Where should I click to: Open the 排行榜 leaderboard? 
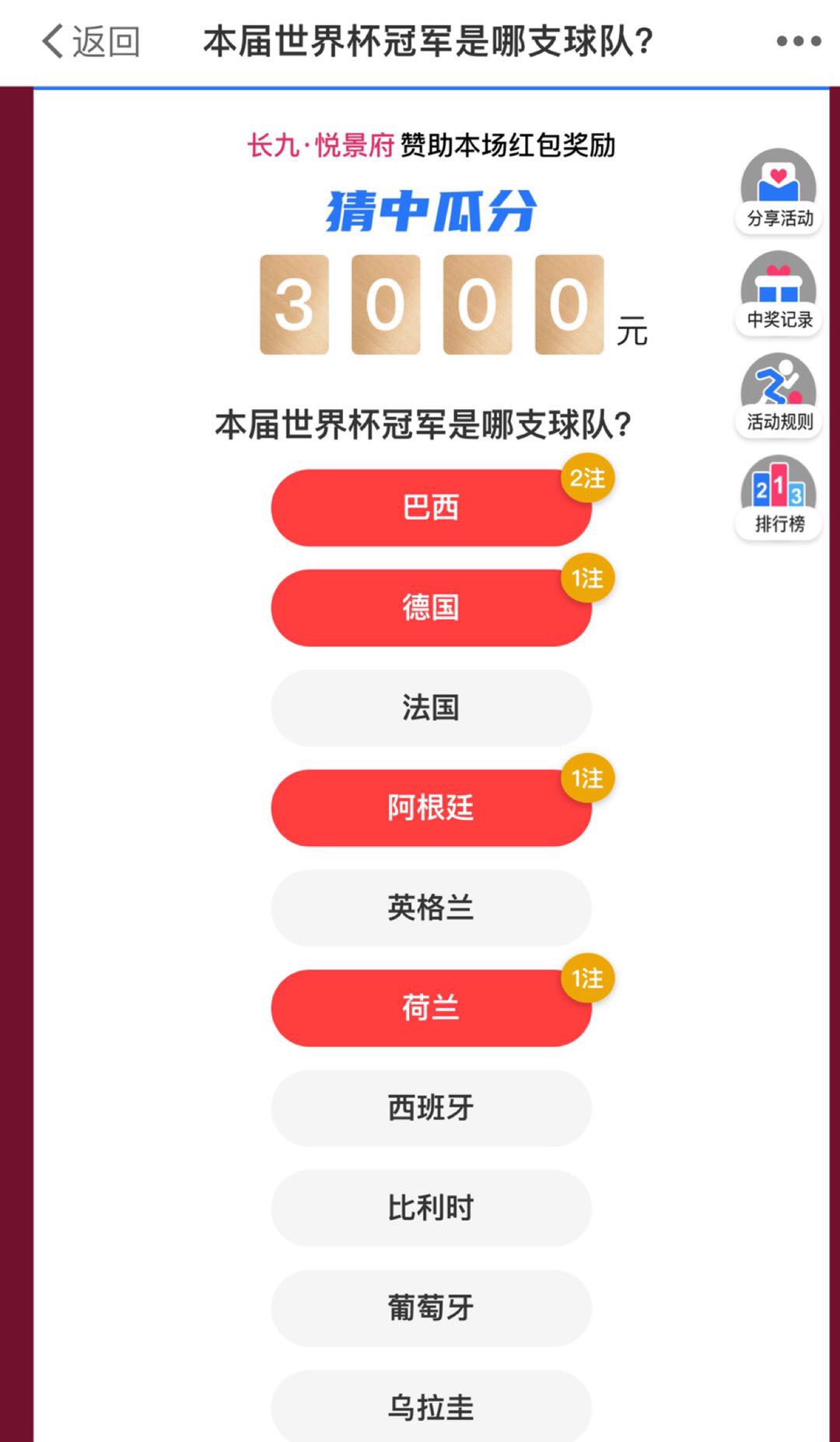[779, 497]
